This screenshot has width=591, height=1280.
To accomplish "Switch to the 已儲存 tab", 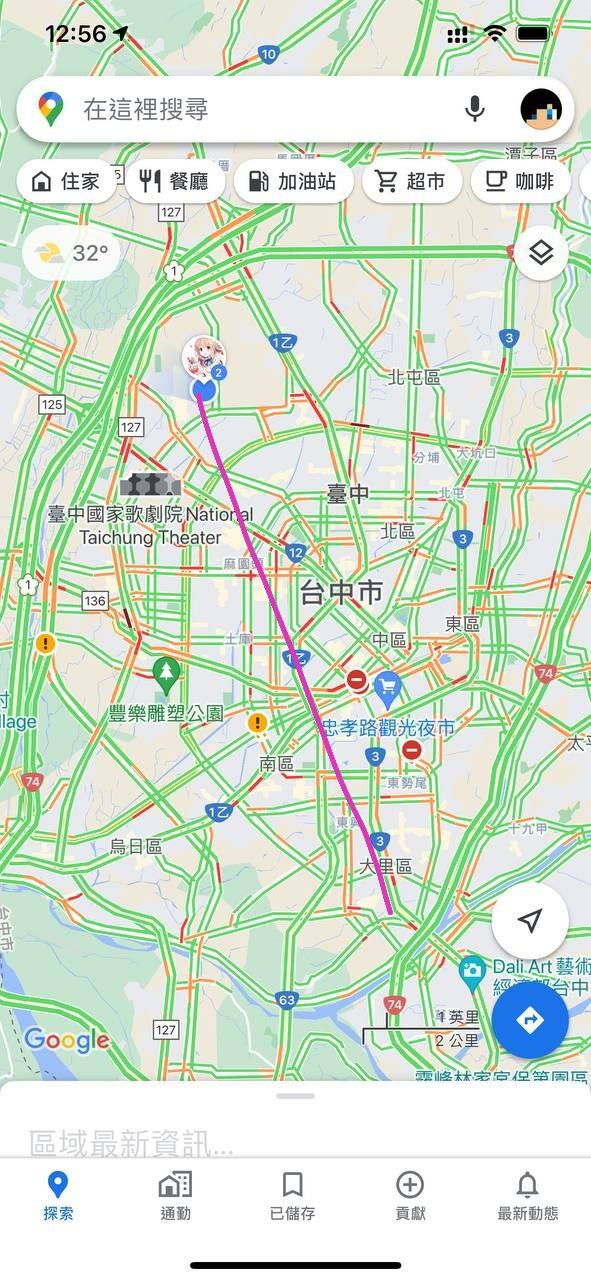I will 293,1197.
